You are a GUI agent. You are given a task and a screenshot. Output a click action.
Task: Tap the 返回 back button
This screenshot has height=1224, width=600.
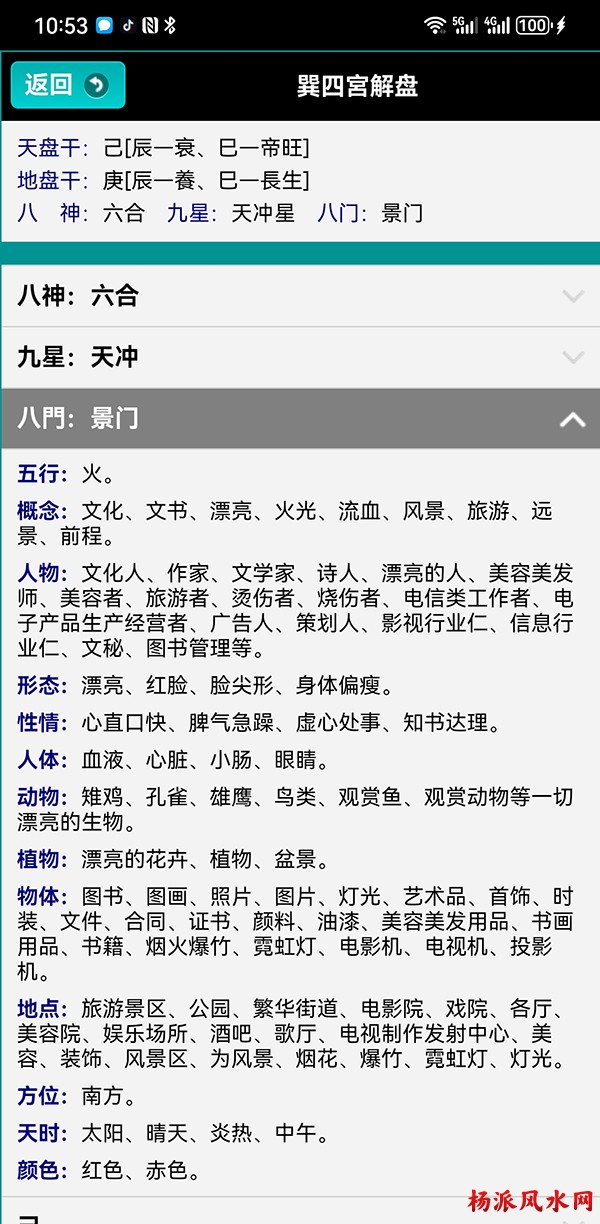[x=67, y=85]
